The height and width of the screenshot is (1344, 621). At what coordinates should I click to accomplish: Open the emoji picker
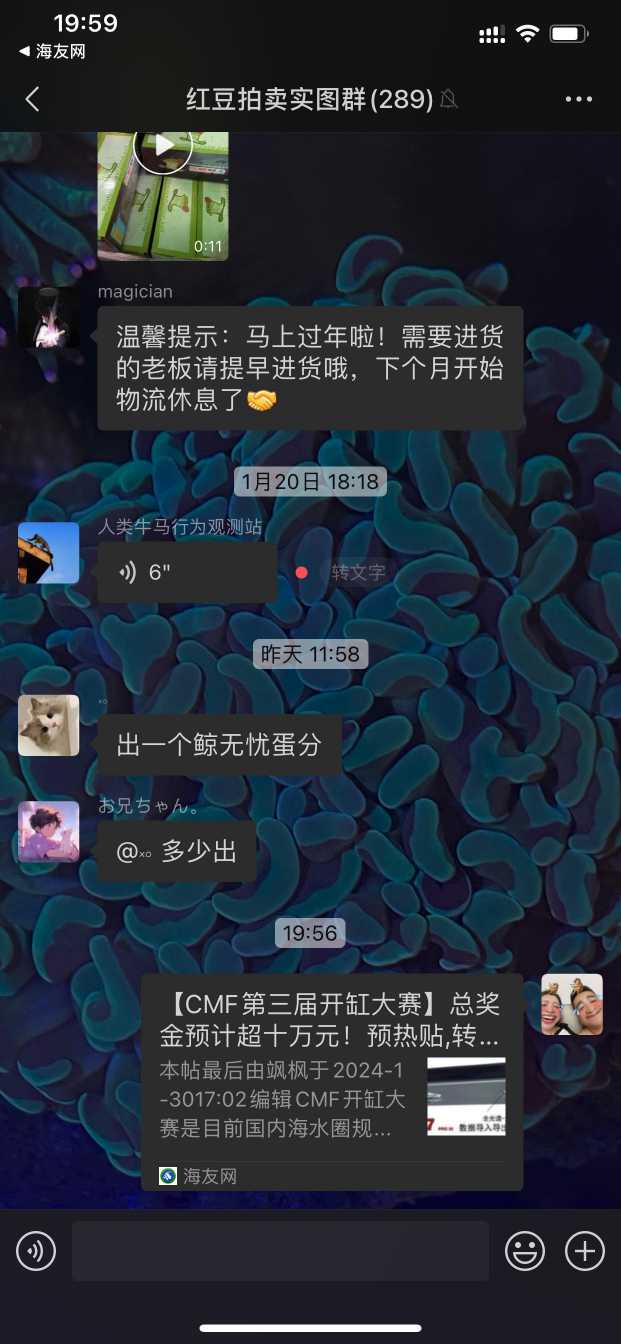tap(525, 1250)
